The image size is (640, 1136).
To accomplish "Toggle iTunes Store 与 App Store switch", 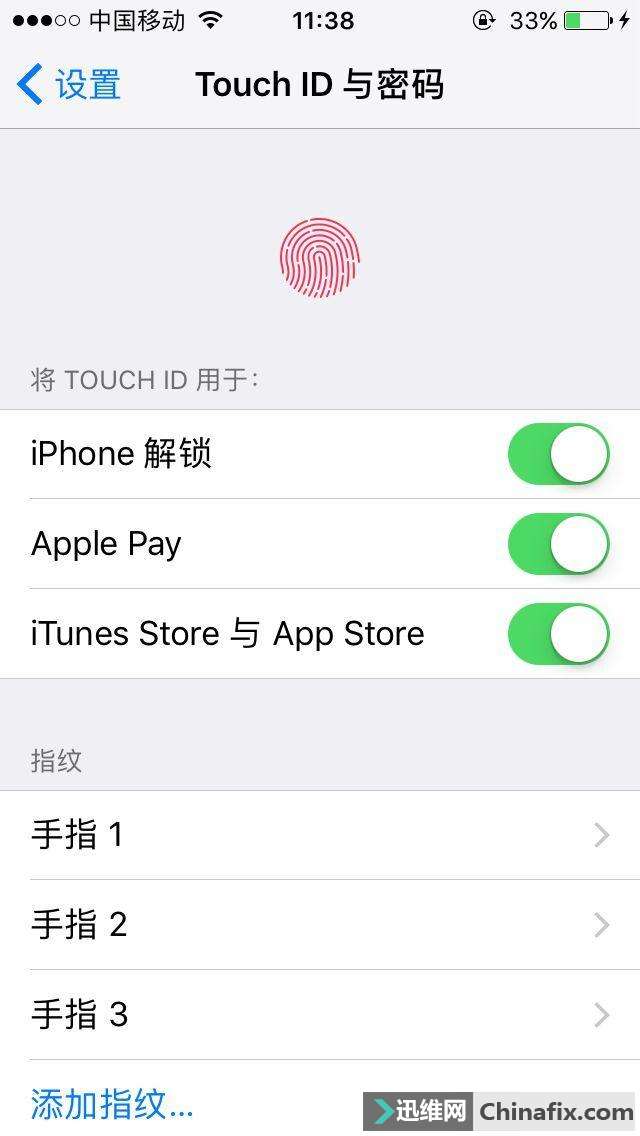I will 558,634.
